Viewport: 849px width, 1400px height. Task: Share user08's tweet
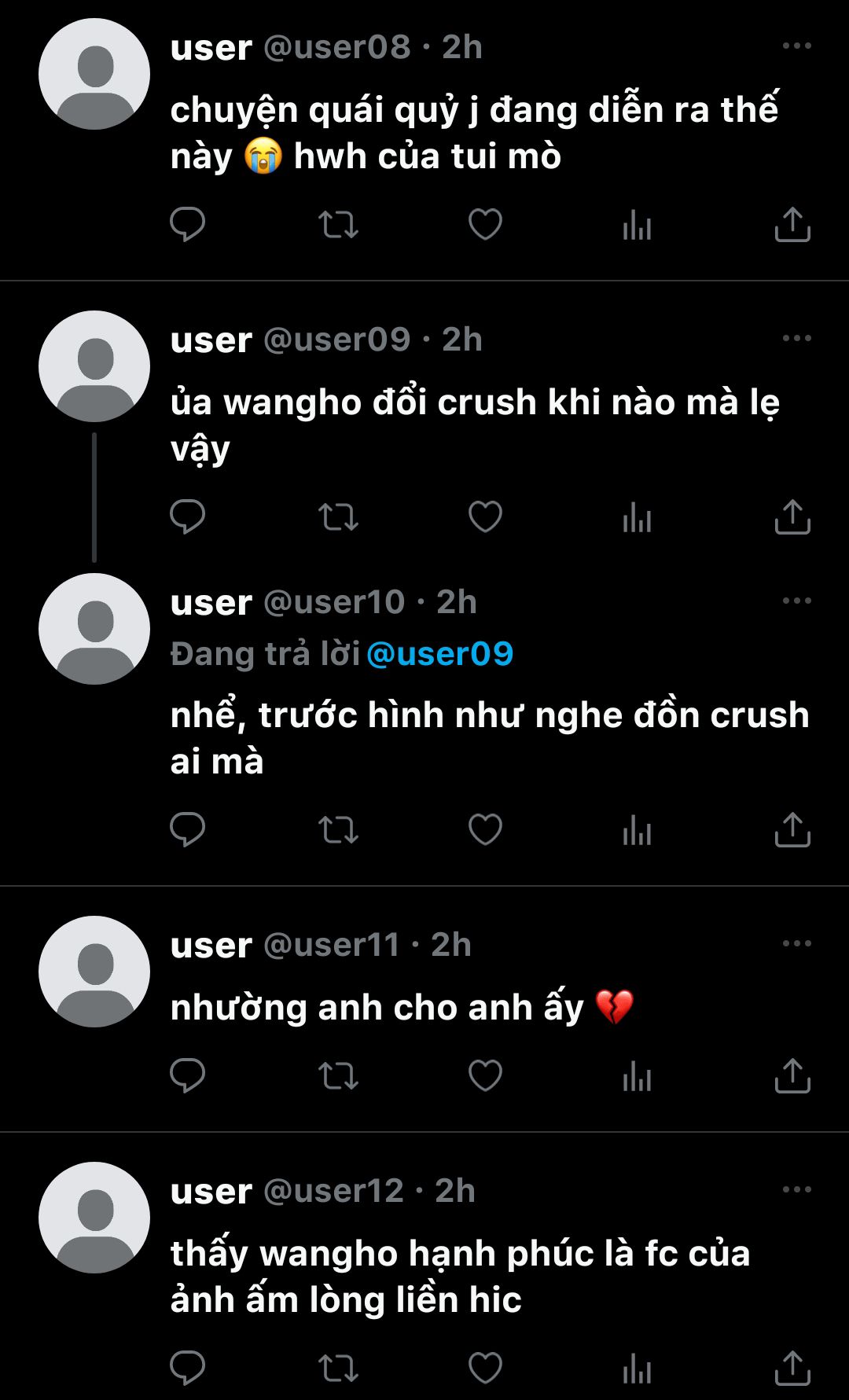(x=792, y=225)
